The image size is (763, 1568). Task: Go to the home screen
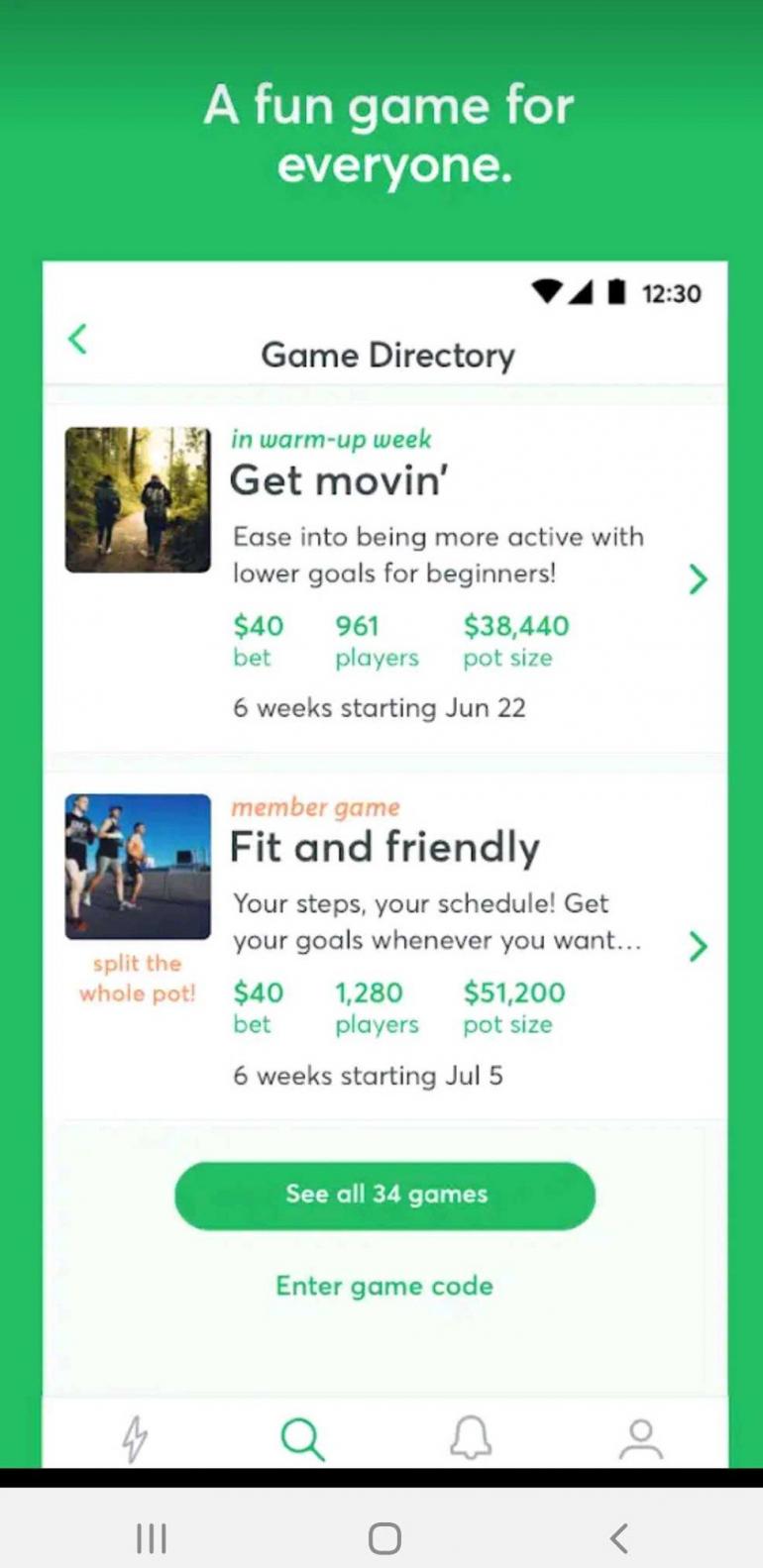[384, 1537]
